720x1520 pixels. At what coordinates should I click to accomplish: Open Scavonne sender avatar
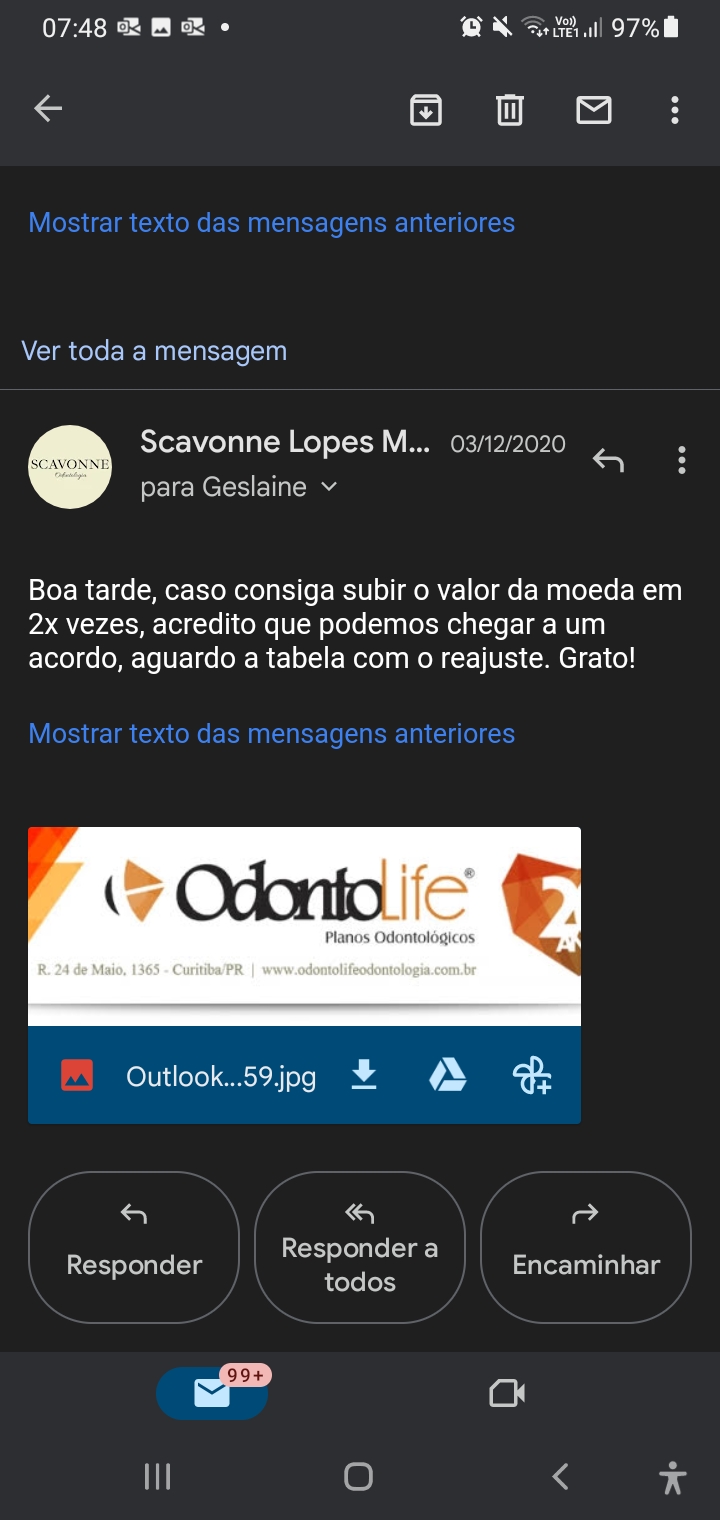pyautogui.click(x=70, y=467)
